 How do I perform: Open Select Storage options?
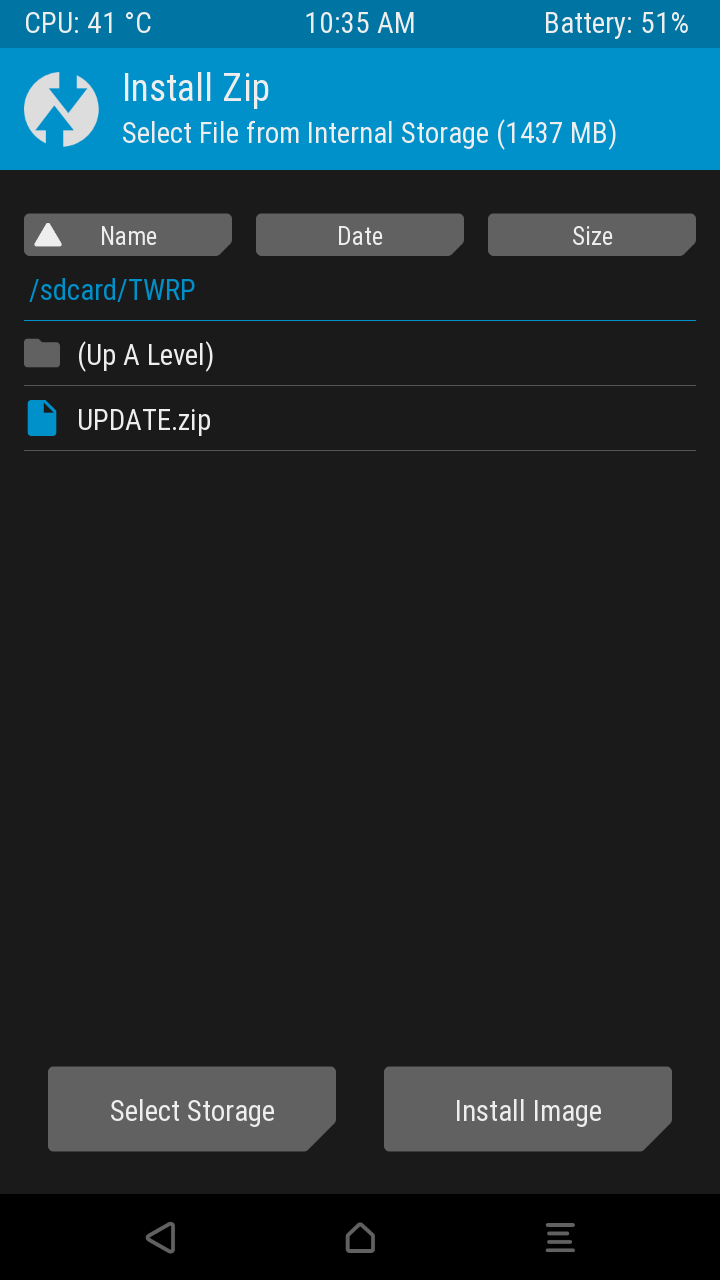pyautogui.click(x=192, y=1110)
